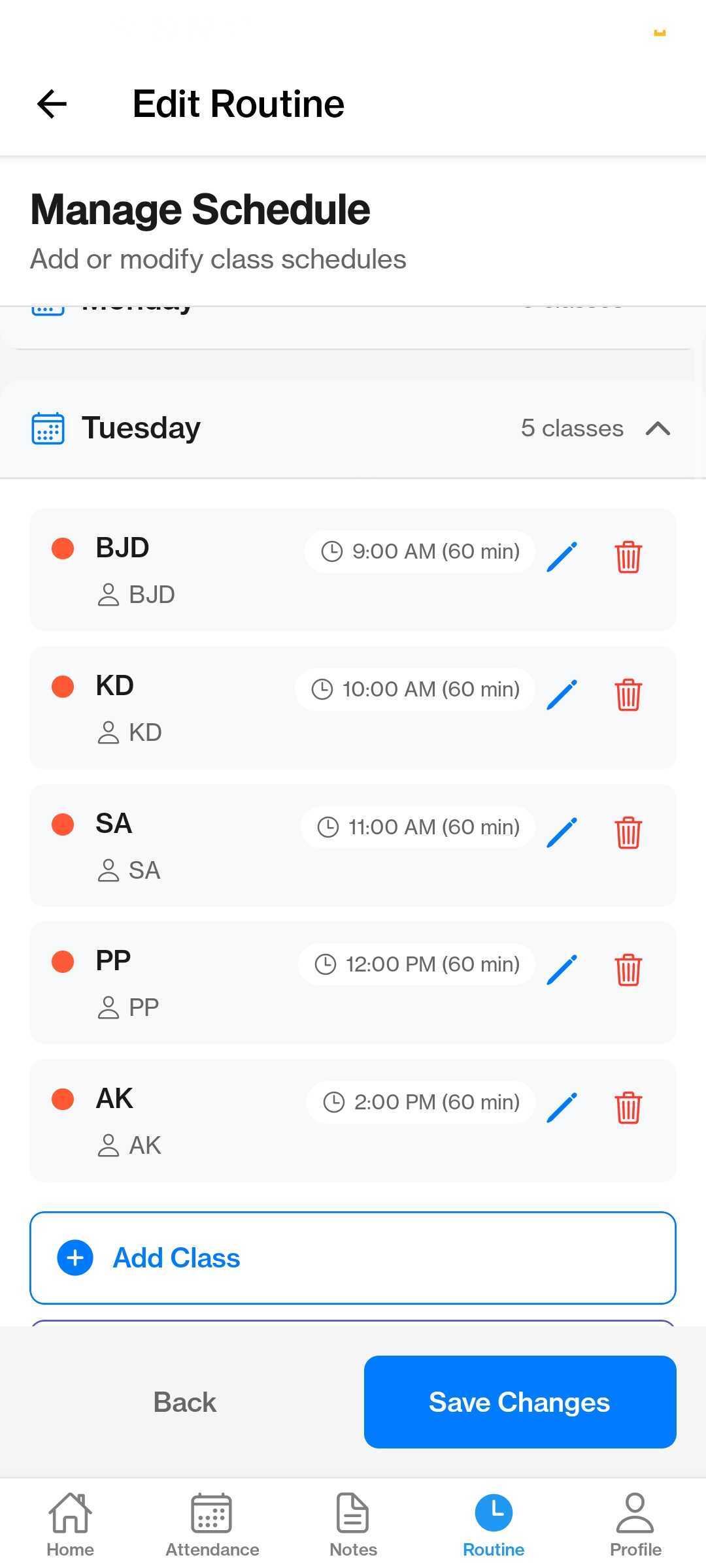The width and height of the screenshot is (706, 1568).
Task: Delete the AK class
Action: pyautogui.click(x=628, y=1107)
